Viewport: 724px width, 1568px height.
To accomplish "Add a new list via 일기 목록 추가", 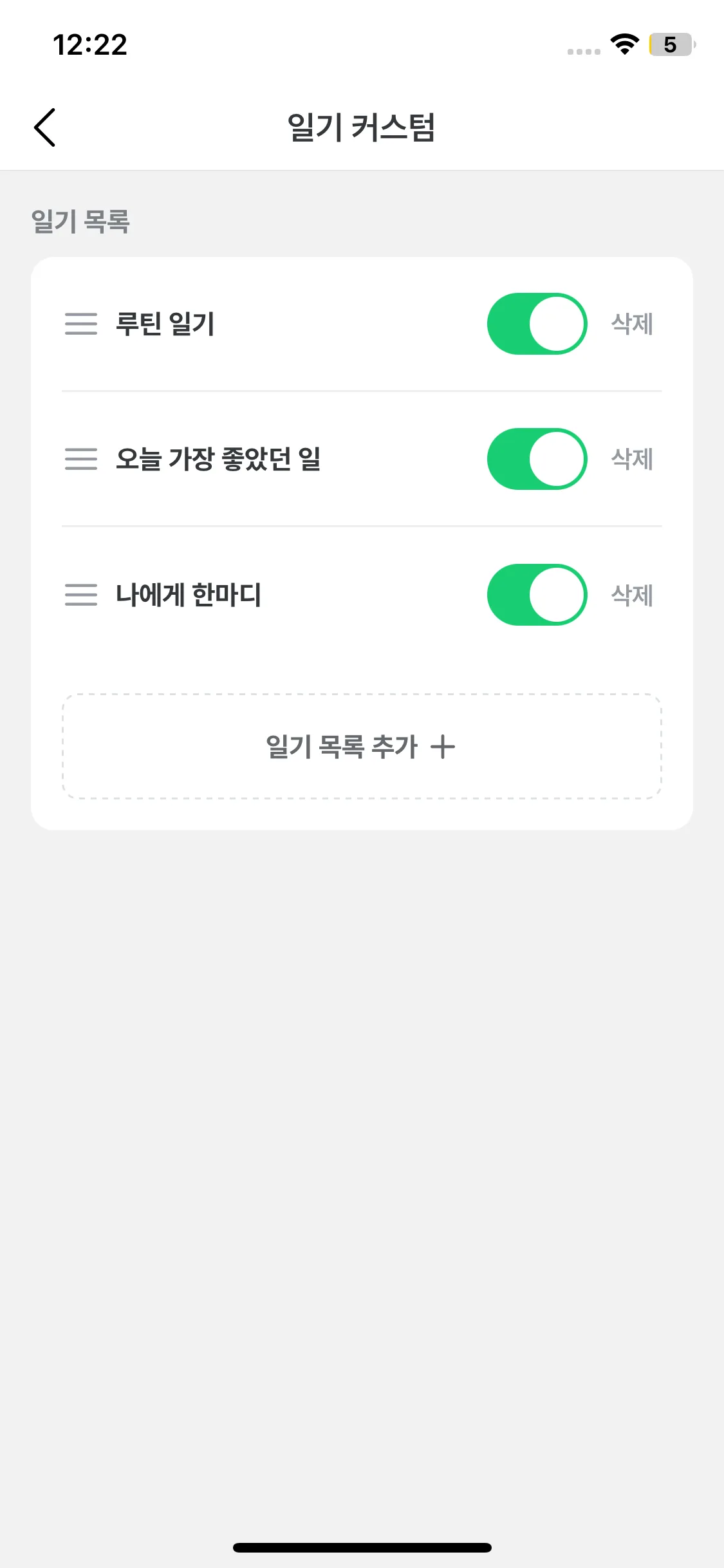I will (362, 747).
